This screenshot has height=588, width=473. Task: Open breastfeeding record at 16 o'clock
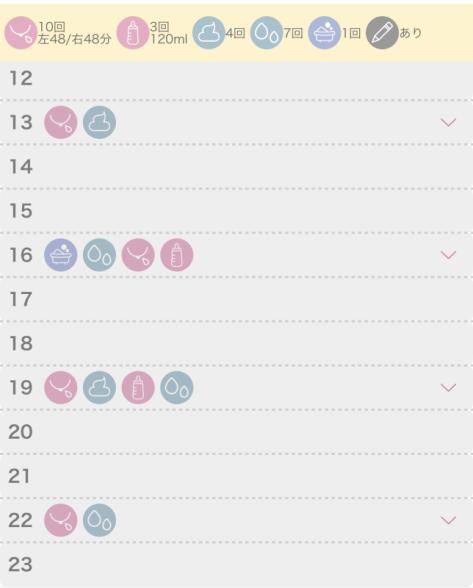(x=138, y=255)
